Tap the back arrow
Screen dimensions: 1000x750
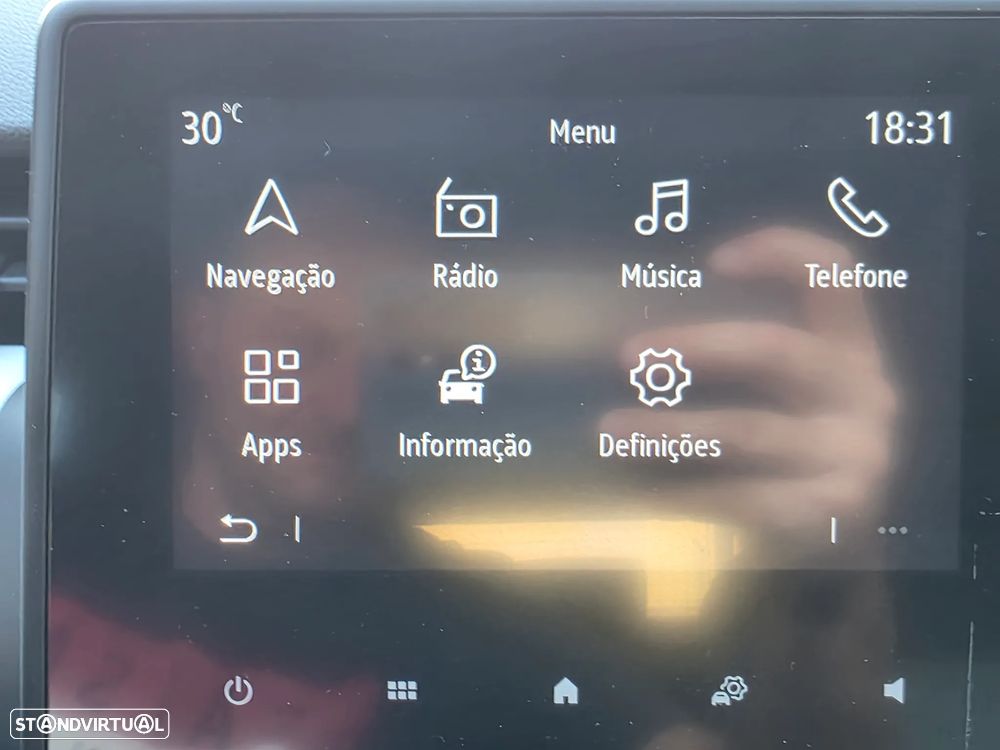point(238,529)
